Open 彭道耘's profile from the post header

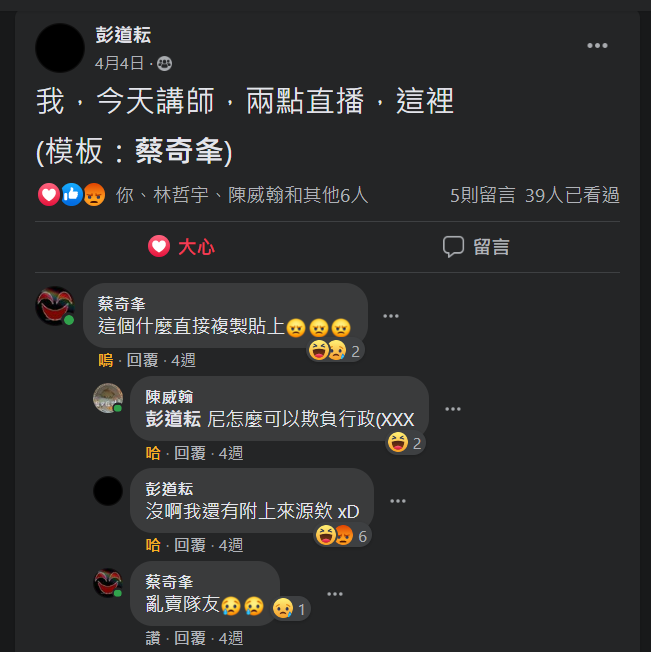click(123, 36)
